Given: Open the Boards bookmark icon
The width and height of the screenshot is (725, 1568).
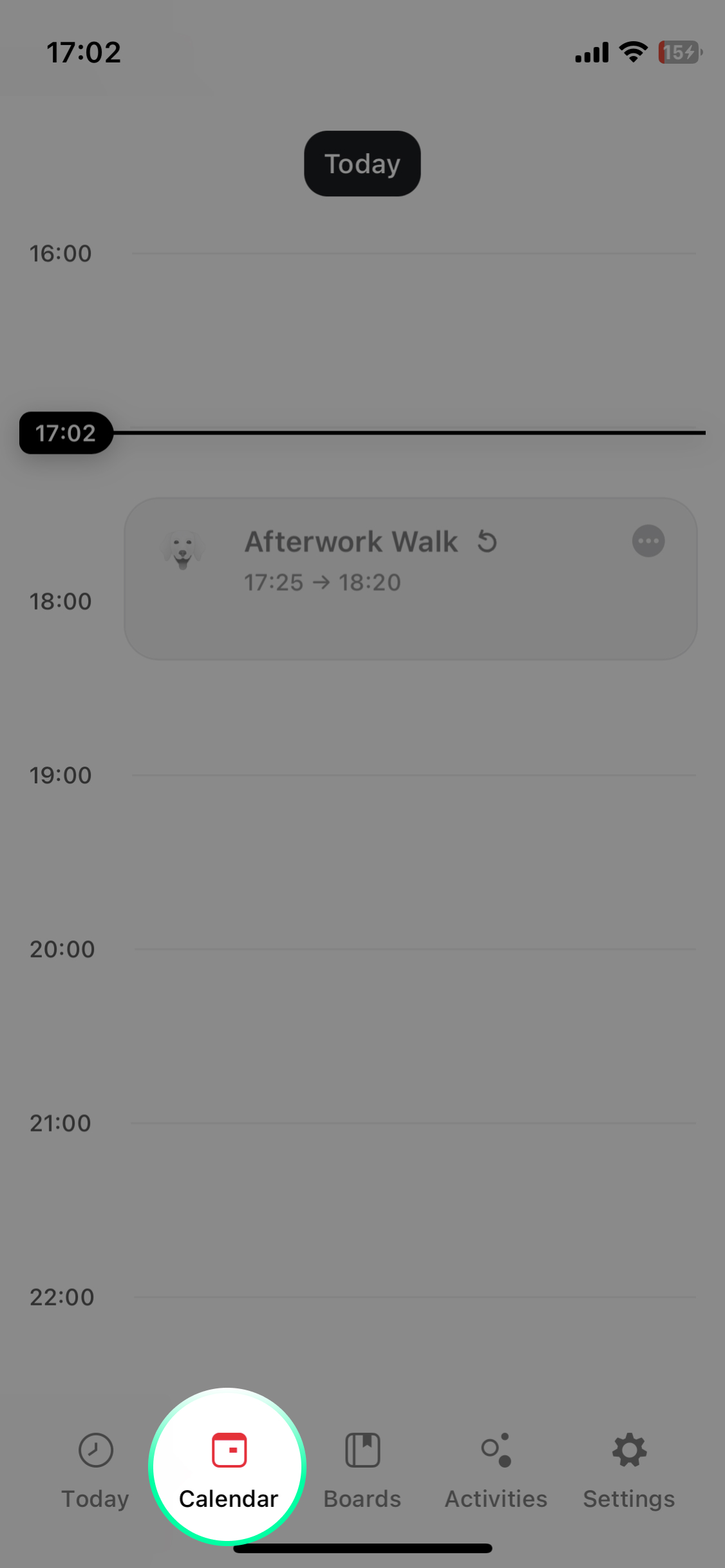Looking at the screenshot, I should click(362, 1450).
